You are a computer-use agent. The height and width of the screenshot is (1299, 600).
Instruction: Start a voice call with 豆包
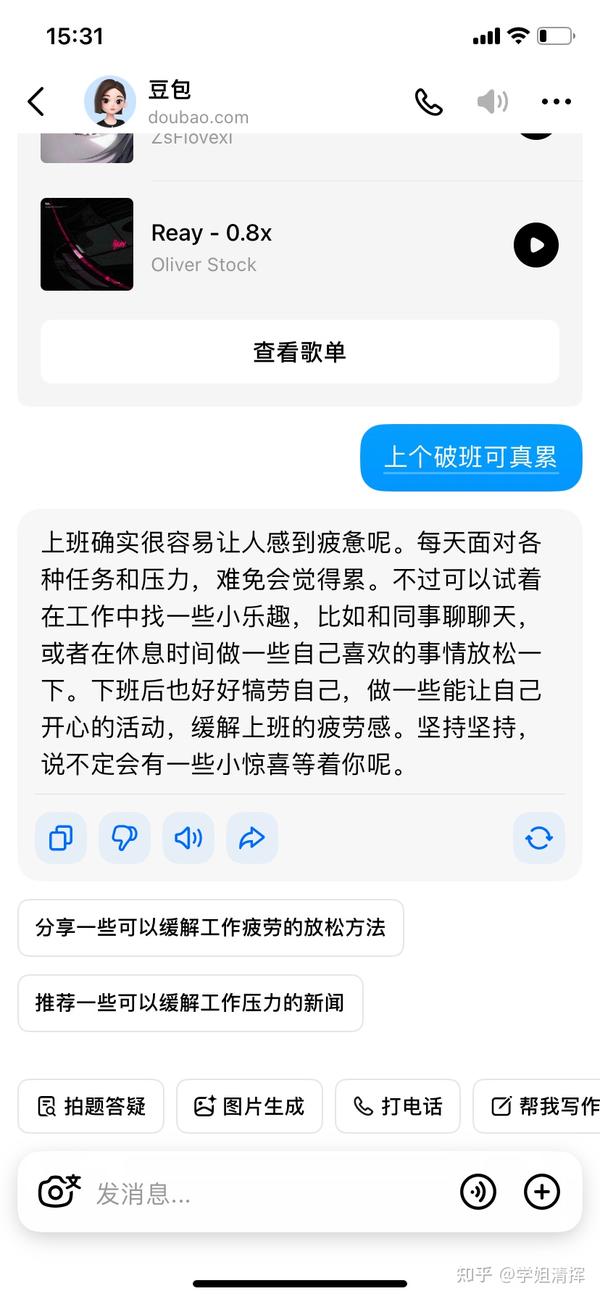coord(429,101)
